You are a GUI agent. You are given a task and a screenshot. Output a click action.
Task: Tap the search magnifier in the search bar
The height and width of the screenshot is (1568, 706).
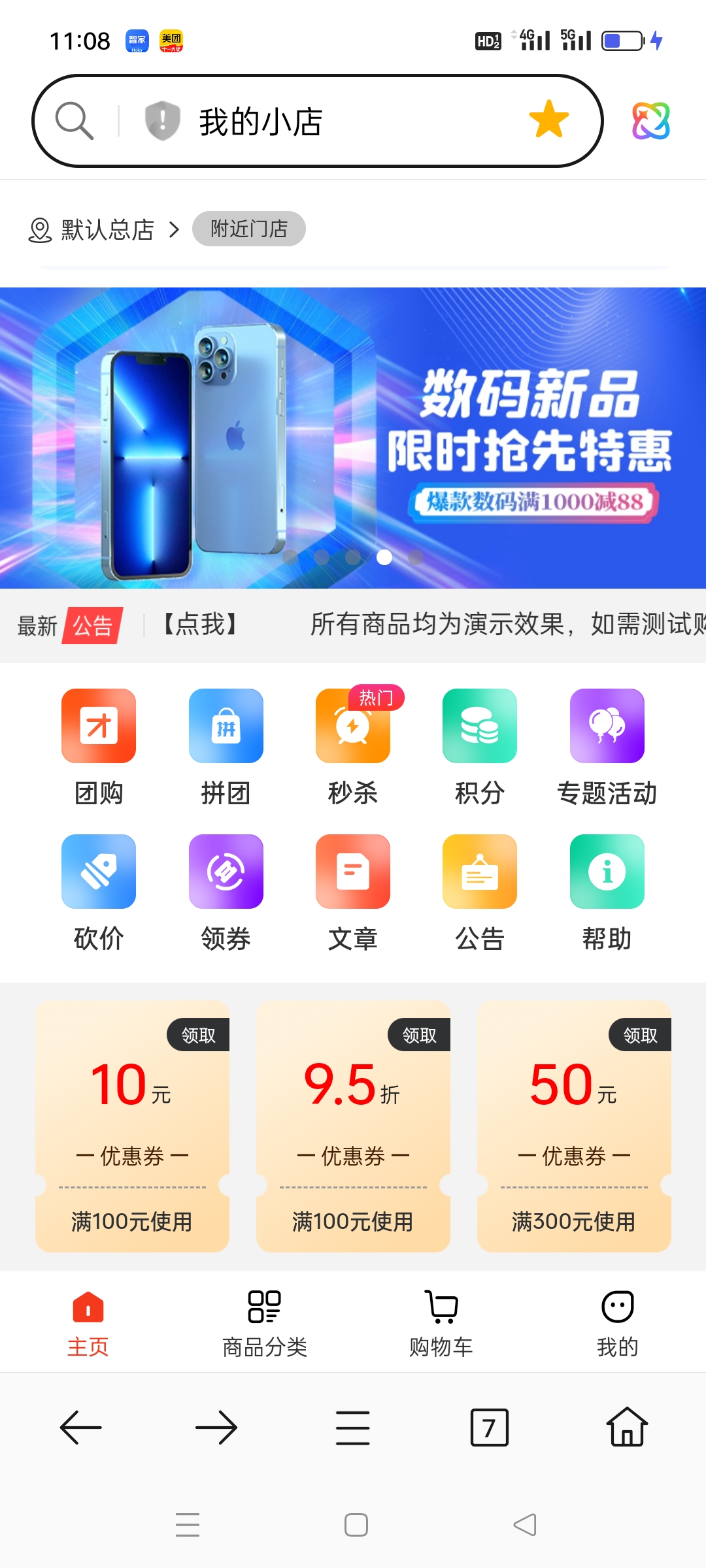[74, 120]
